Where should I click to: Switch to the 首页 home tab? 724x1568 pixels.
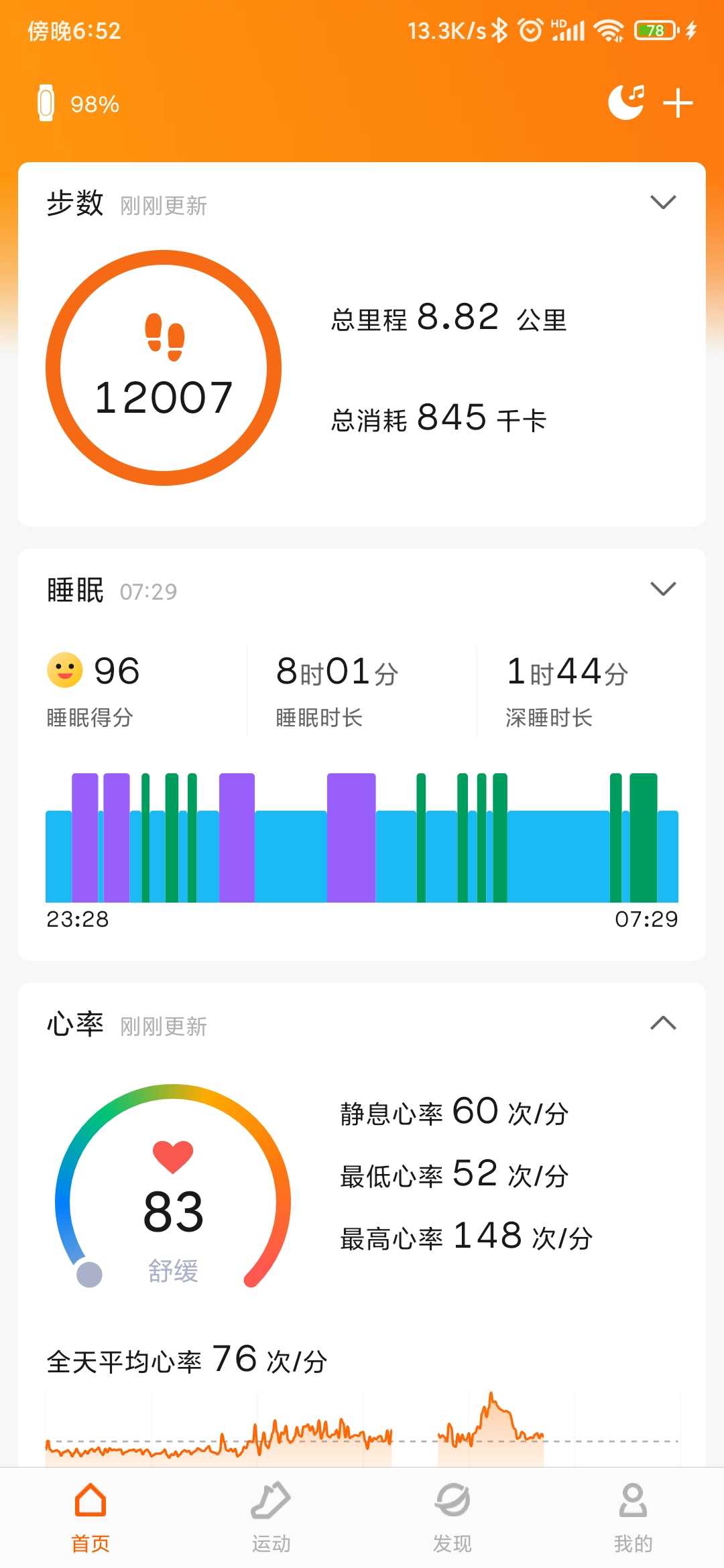[x=90, y=1518]
